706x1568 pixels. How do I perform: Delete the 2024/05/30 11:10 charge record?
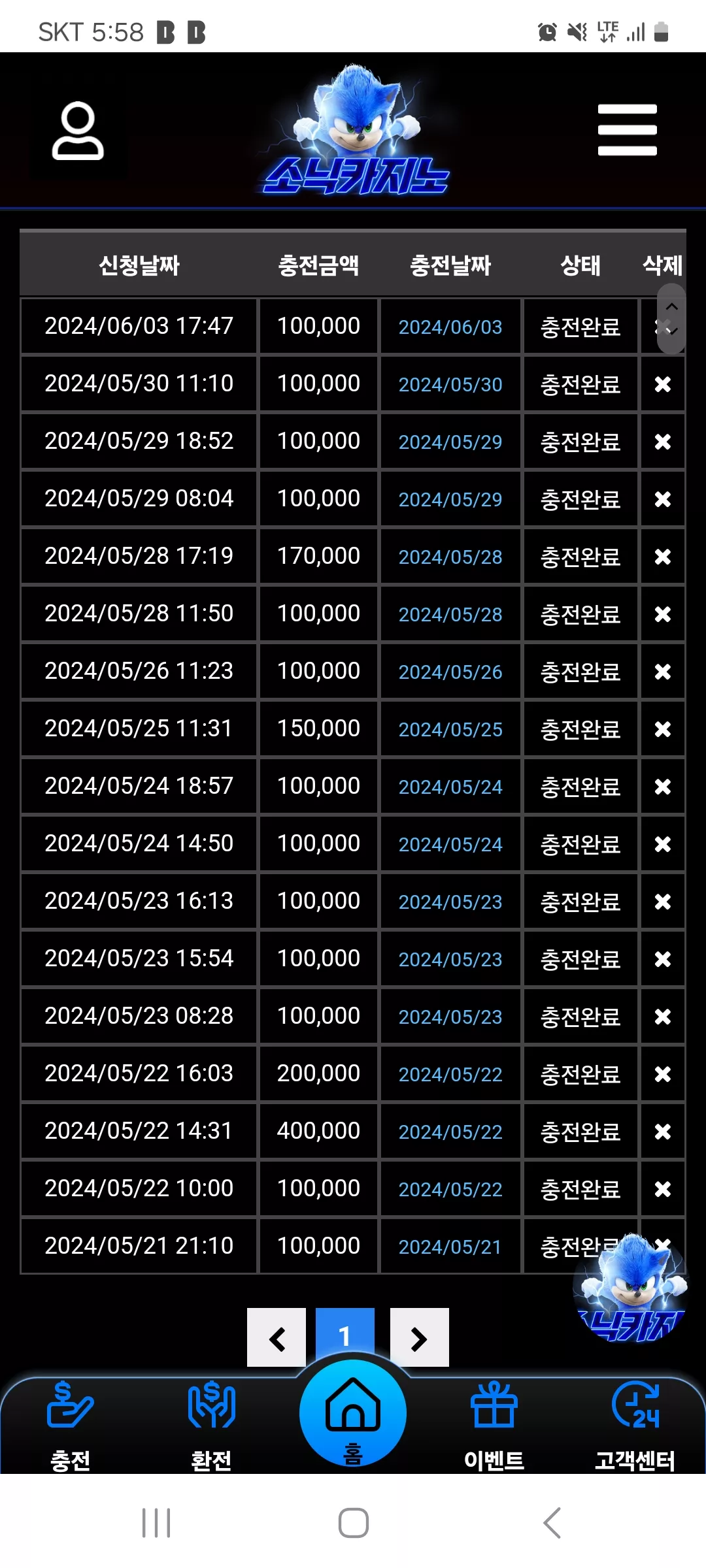tap(663, 384)
